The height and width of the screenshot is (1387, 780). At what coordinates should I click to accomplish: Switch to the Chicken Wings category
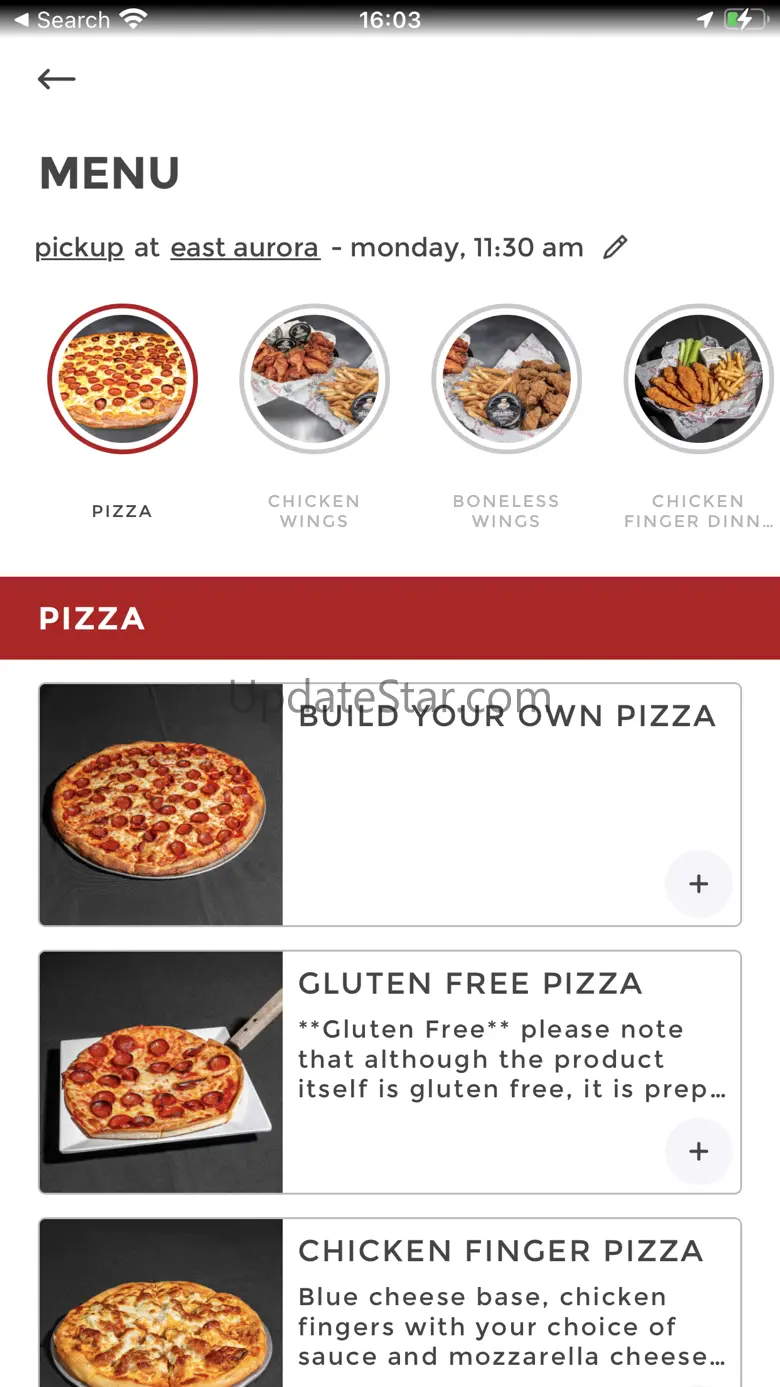pos(314,379)
